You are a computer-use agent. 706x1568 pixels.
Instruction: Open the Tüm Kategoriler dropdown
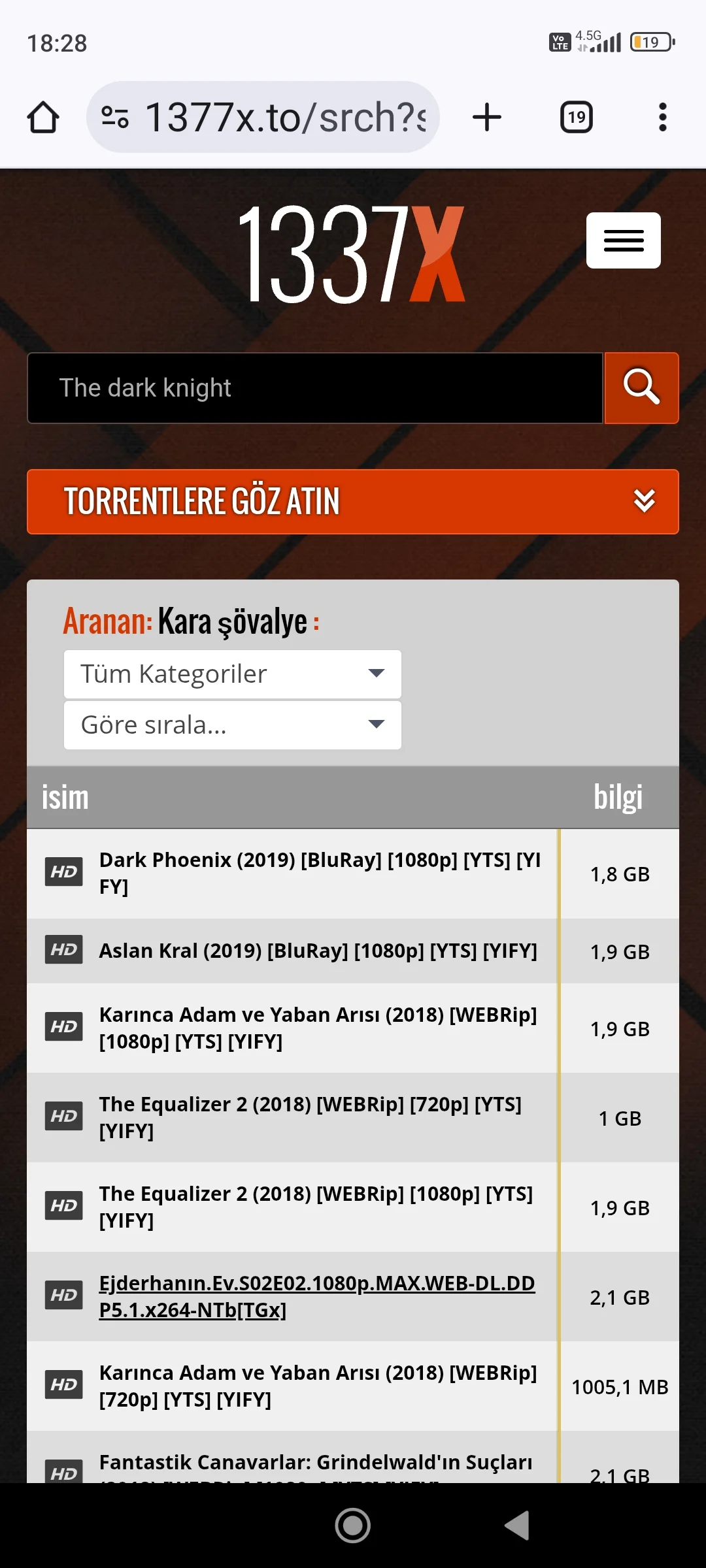232,674
